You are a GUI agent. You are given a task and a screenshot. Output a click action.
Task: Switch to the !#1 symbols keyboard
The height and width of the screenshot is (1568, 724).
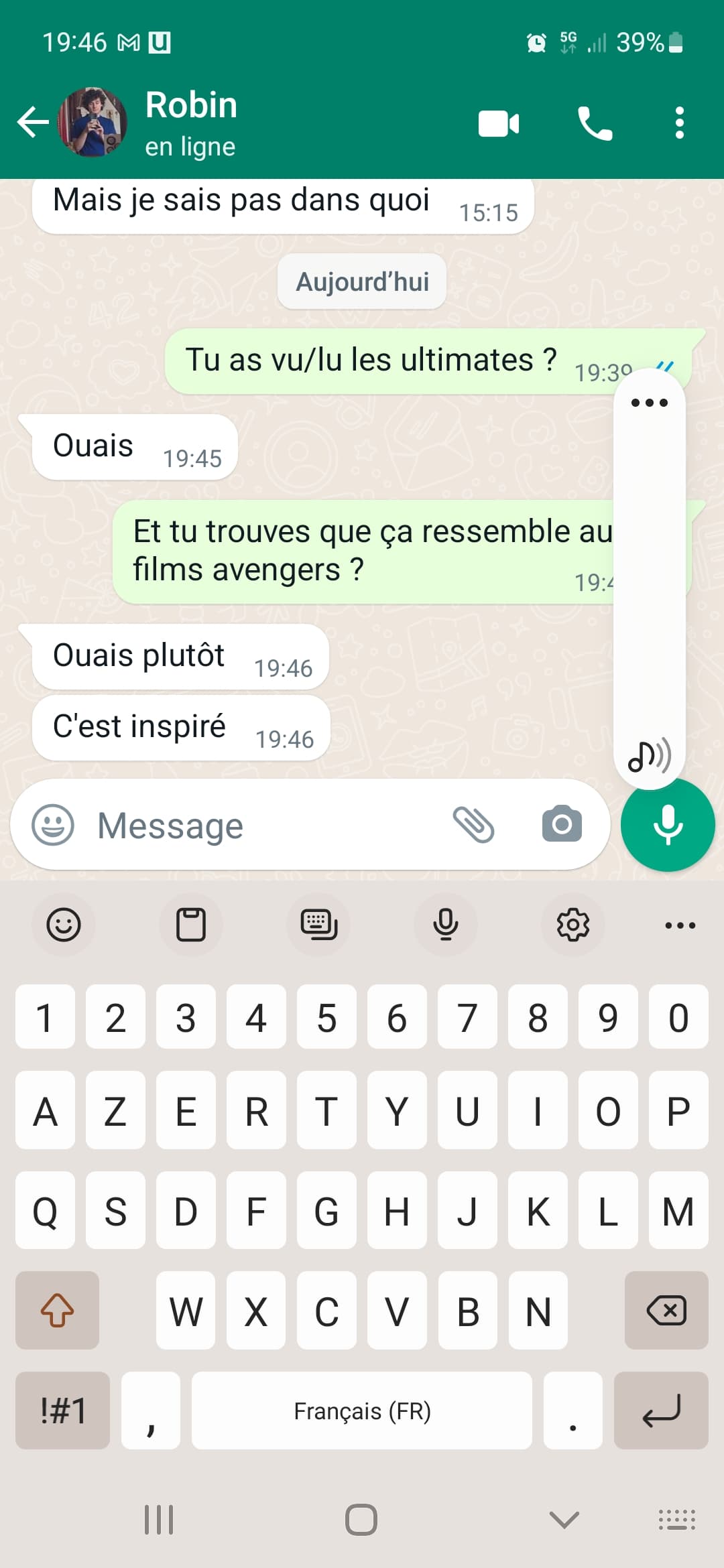[x=63, y=1411]
